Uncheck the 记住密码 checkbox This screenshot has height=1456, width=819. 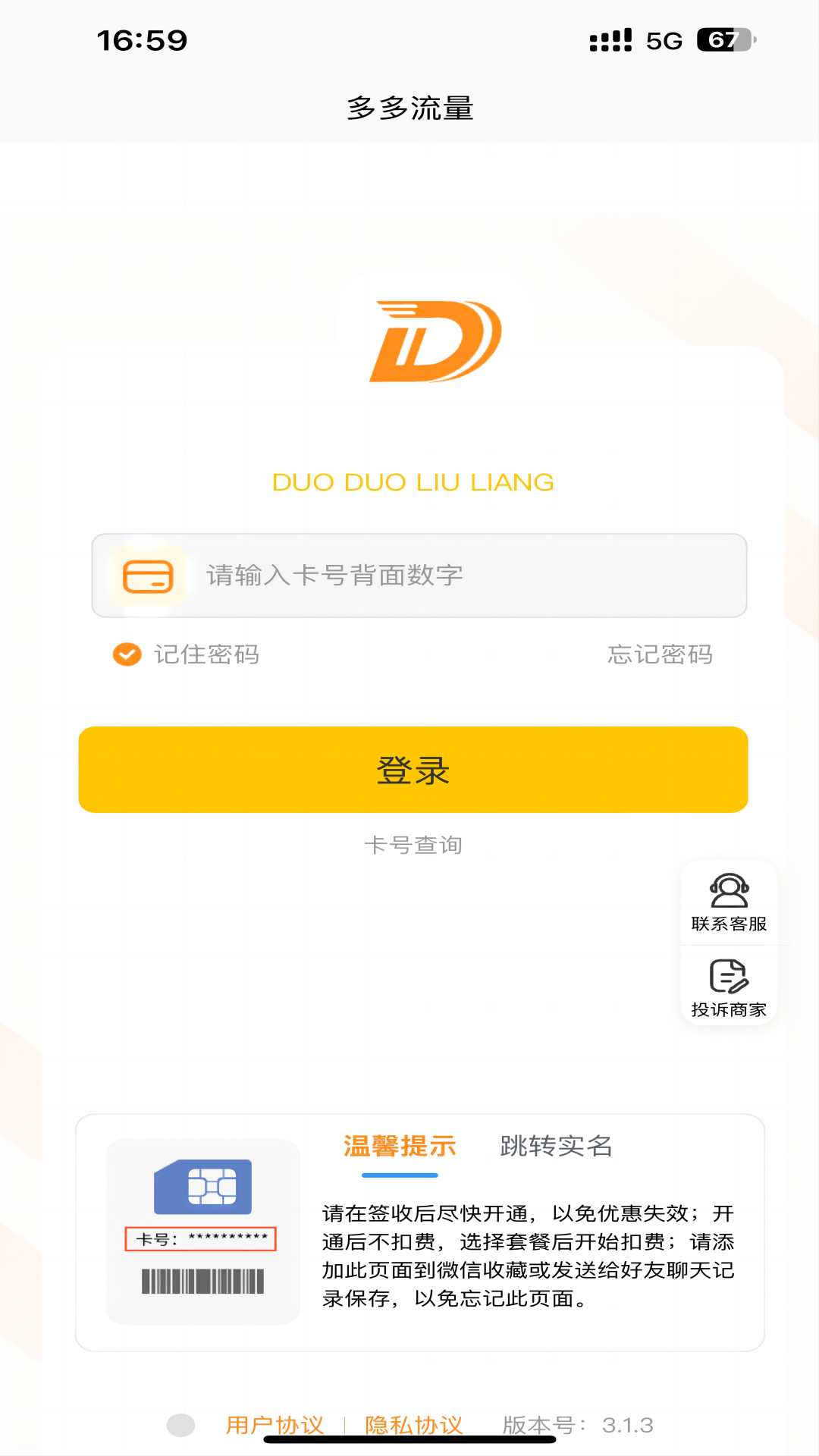127,654
